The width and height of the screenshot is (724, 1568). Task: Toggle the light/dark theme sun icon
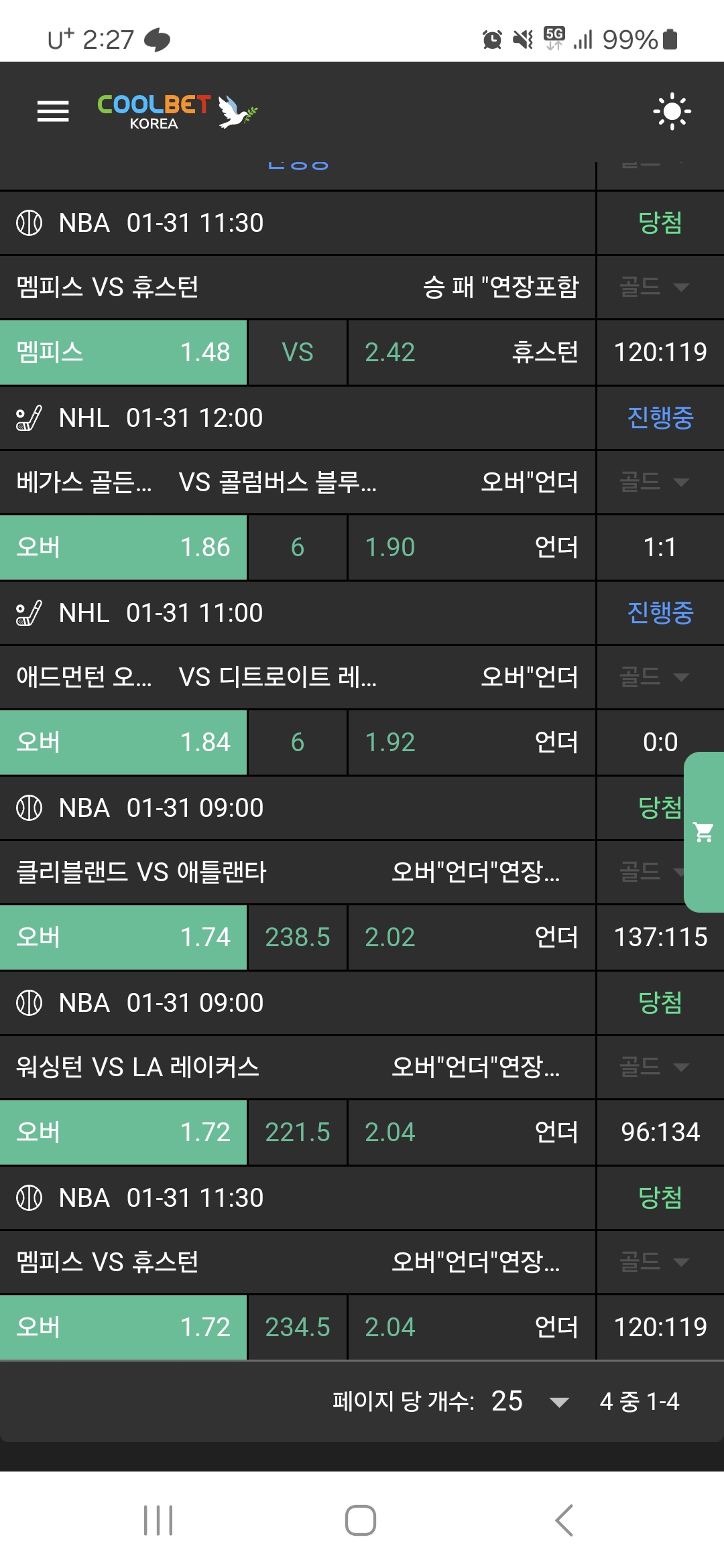pyautogui.click(x=672, y=111)
